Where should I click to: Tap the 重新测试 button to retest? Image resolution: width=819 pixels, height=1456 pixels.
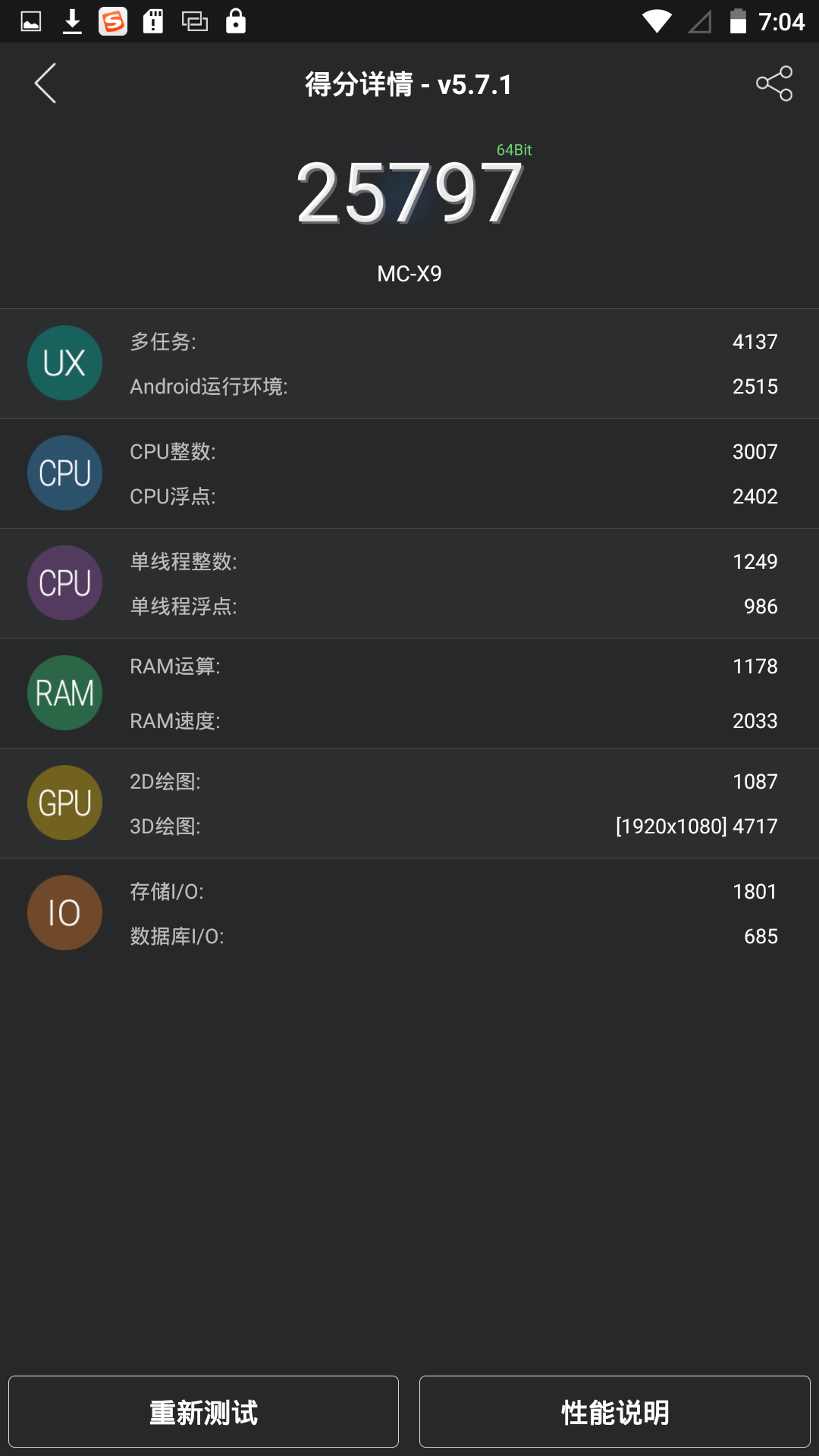203,1412
